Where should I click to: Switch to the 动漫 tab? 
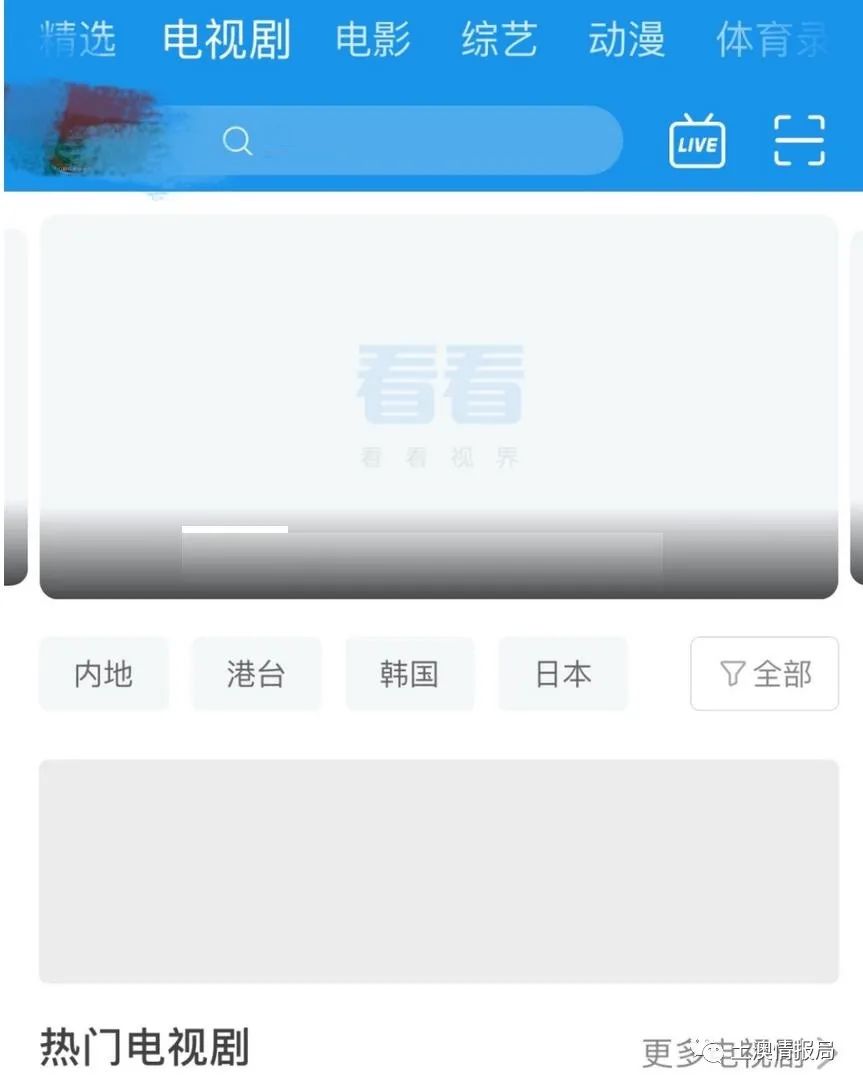pyautogui.click(x=626, y=39)
